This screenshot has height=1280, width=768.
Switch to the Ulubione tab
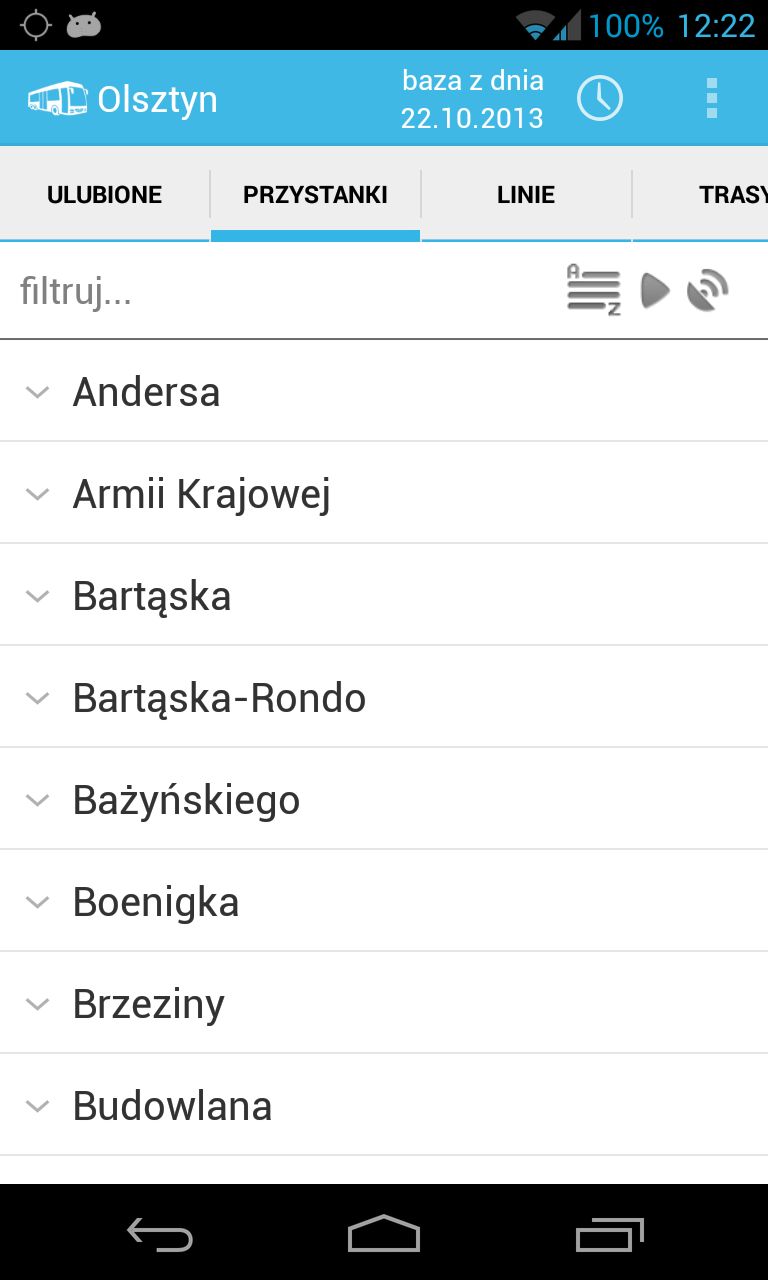pyautogui.click(x=105, y=195)
